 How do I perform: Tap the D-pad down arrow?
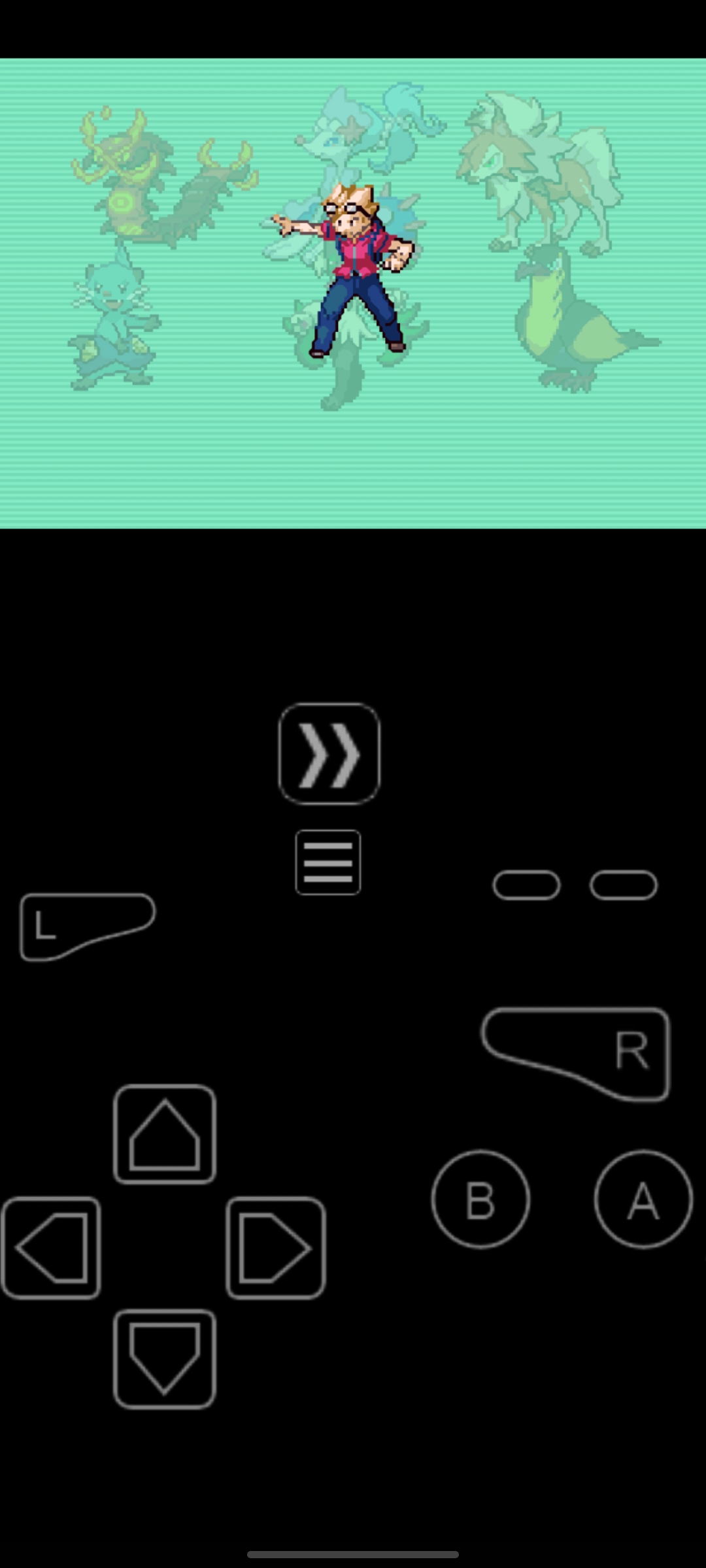coord(165,1359)
